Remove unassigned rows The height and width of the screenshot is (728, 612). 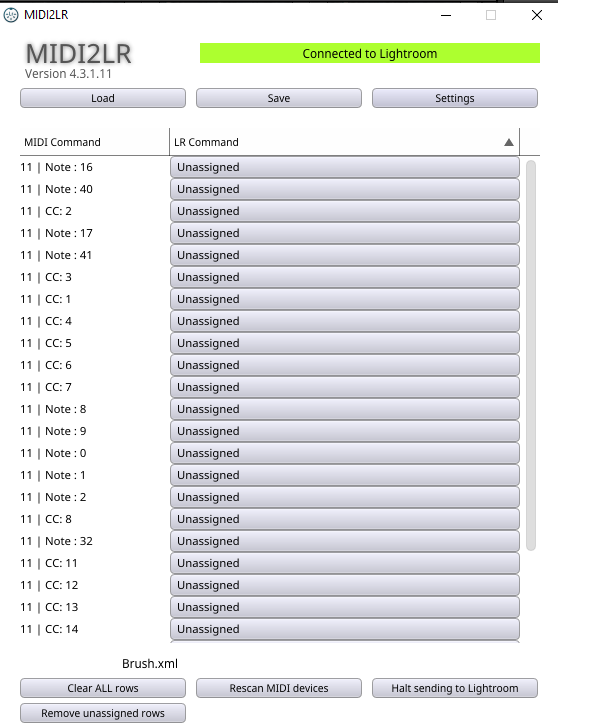click(x=103, y=713)
